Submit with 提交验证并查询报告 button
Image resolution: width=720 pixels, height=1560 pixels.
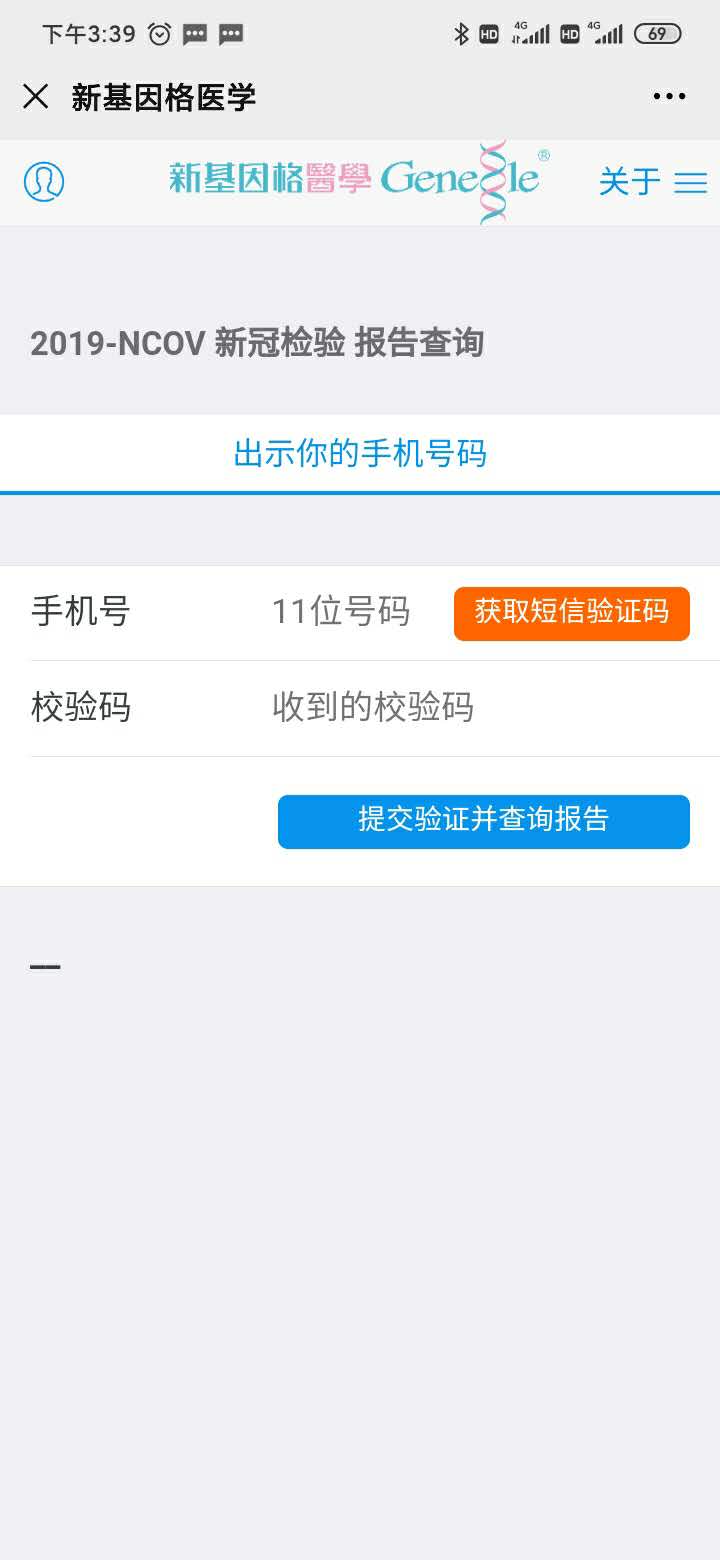(483, 821)
